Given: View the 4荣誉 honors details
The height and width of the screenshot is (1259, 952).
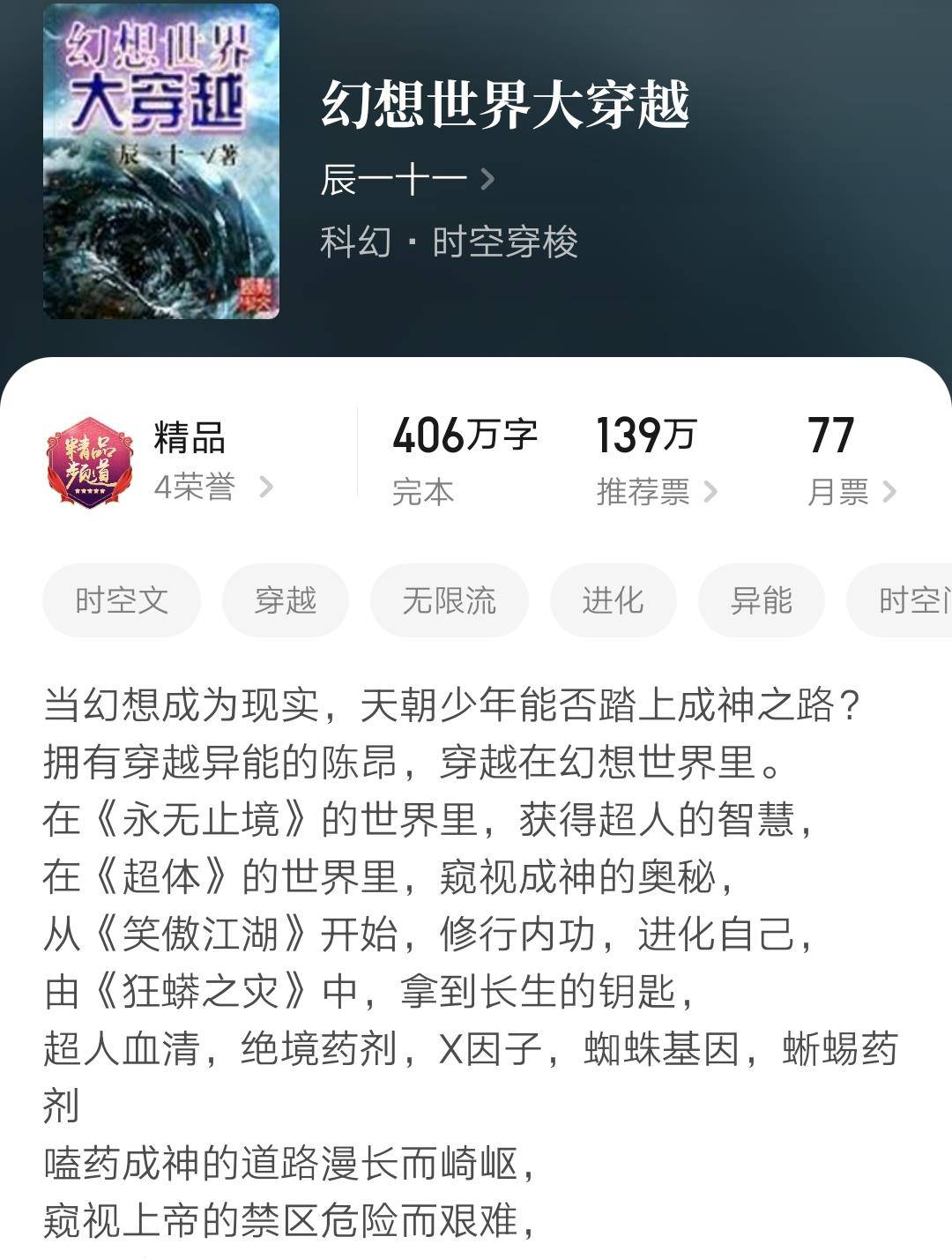Looking at the screenshot, I should 212,487.
